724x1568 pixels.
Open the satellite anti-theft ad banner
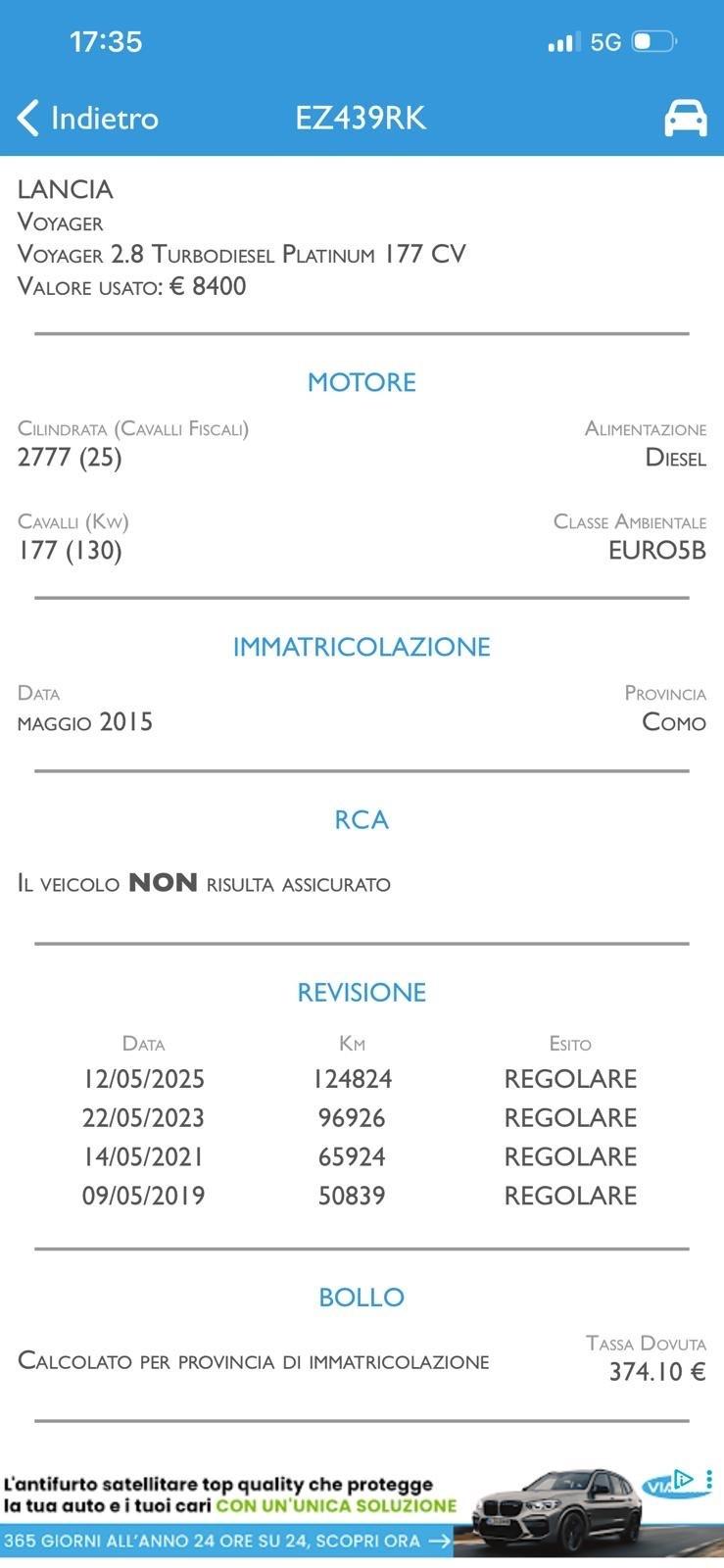pyautogui.click(x=294, y=1510)
